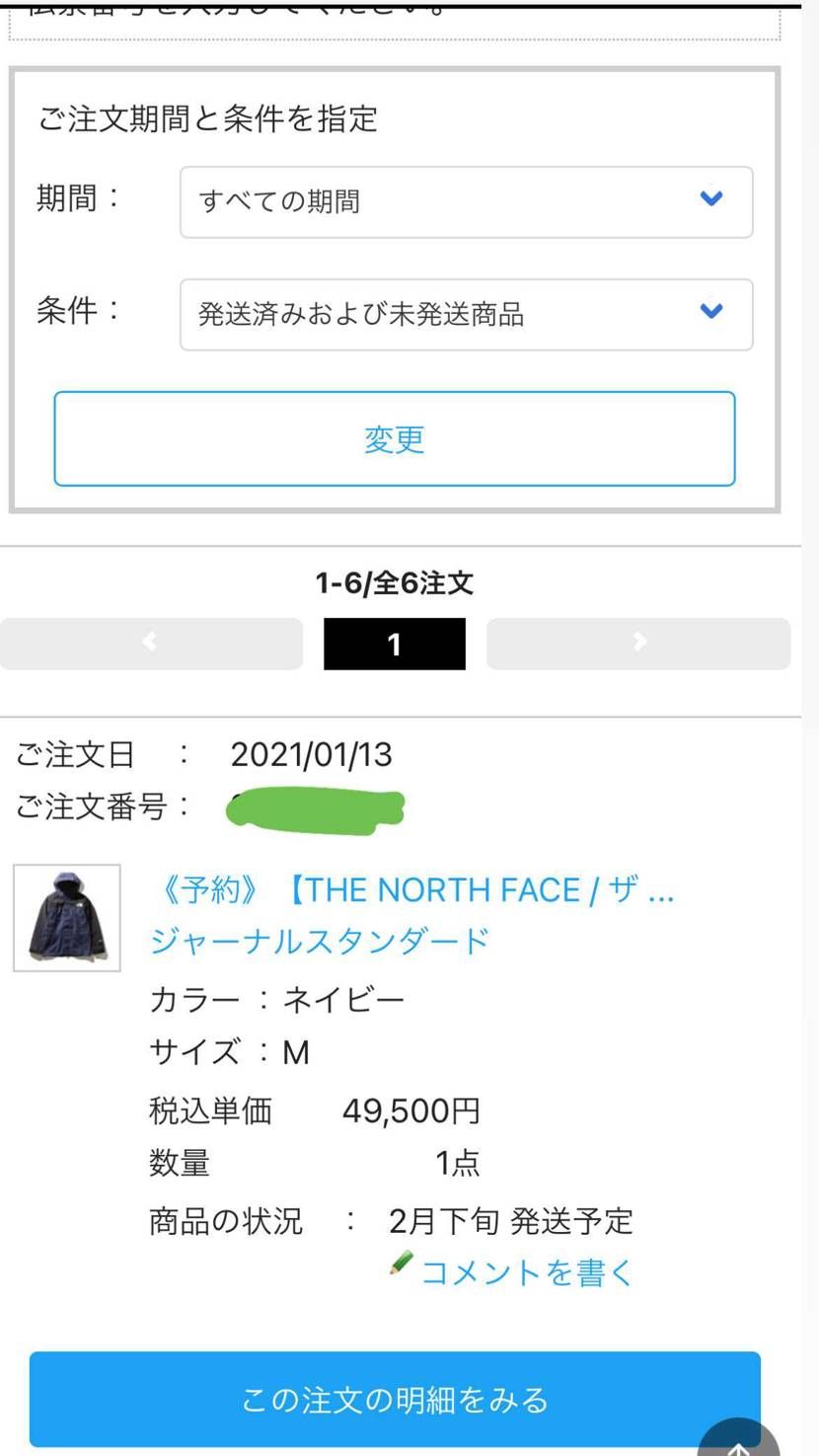Visit the ジャーナルスタンダード shop link
Viewport: 819px width, 1456px height.
coord(320,941)
